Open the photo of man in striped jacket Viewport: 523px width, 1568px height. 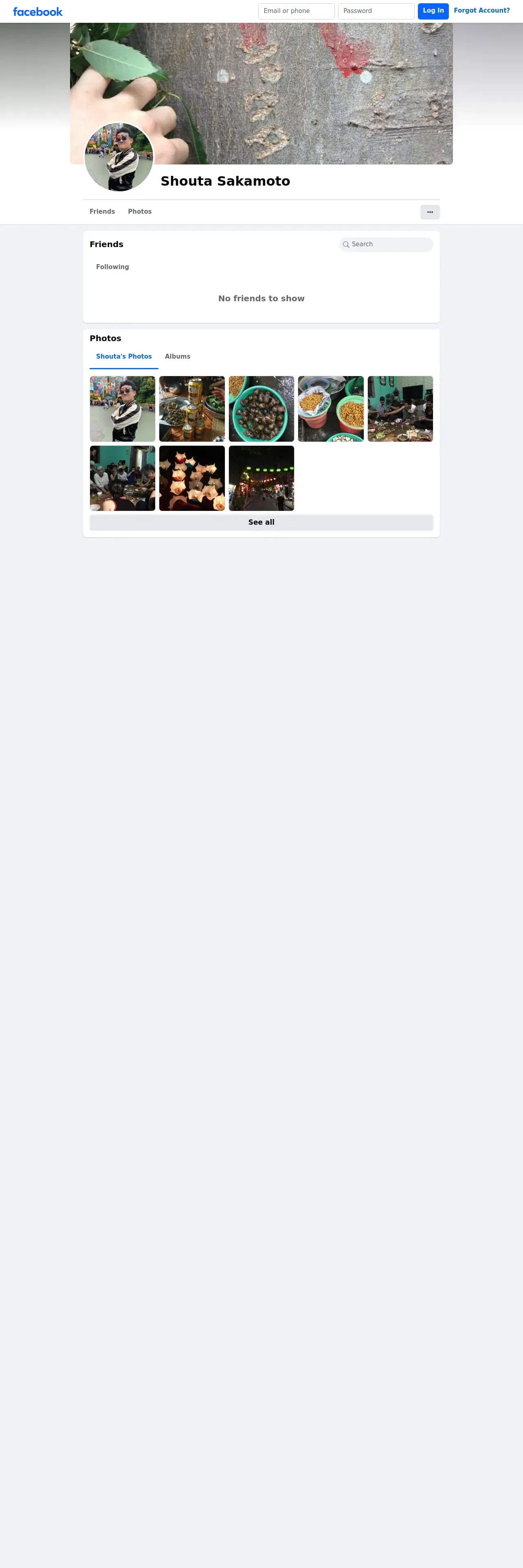pyautogui.click(x=122, y=408)
